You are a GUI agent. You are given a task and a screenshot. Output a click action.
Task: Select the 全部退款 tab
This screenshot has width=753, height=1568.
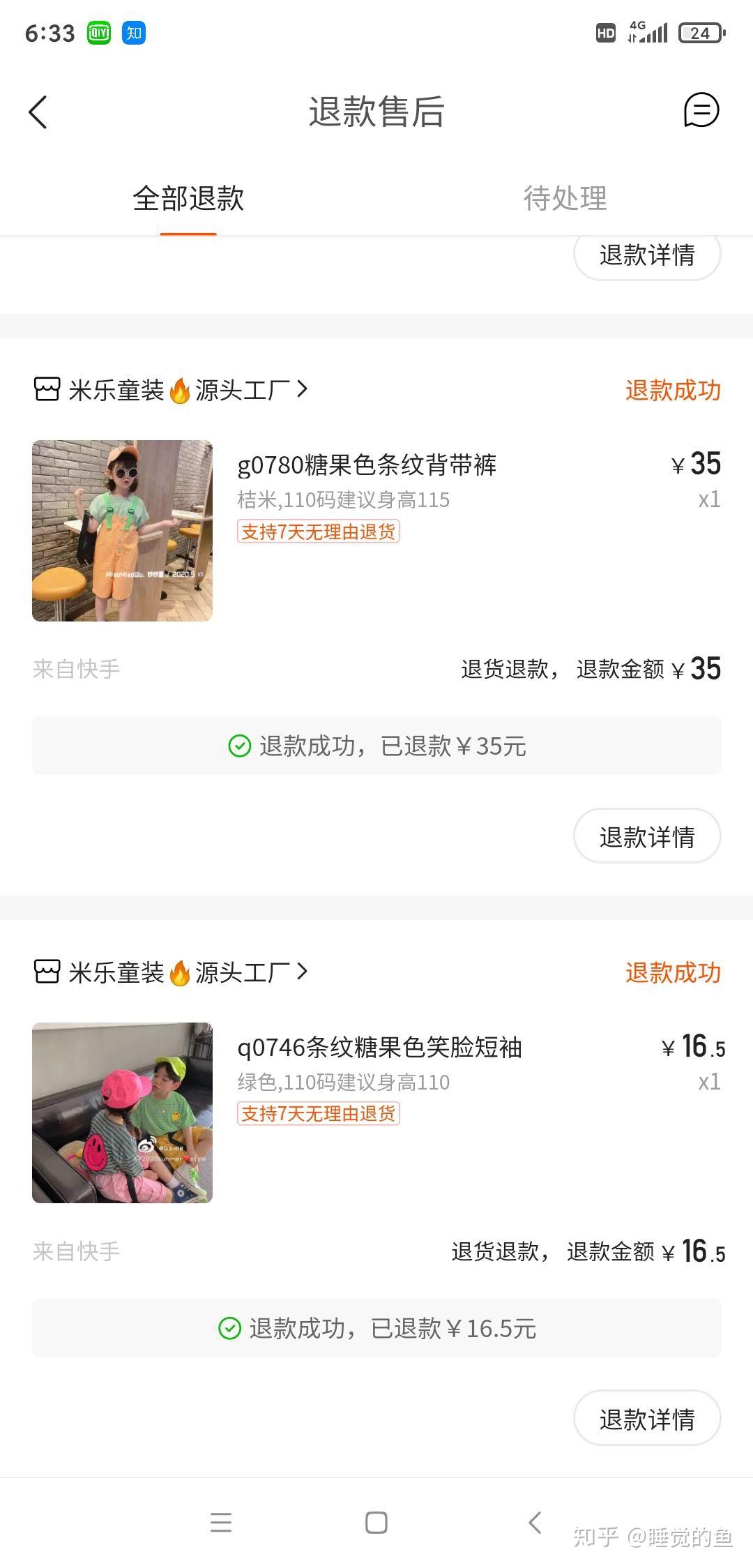pos(188,198)
